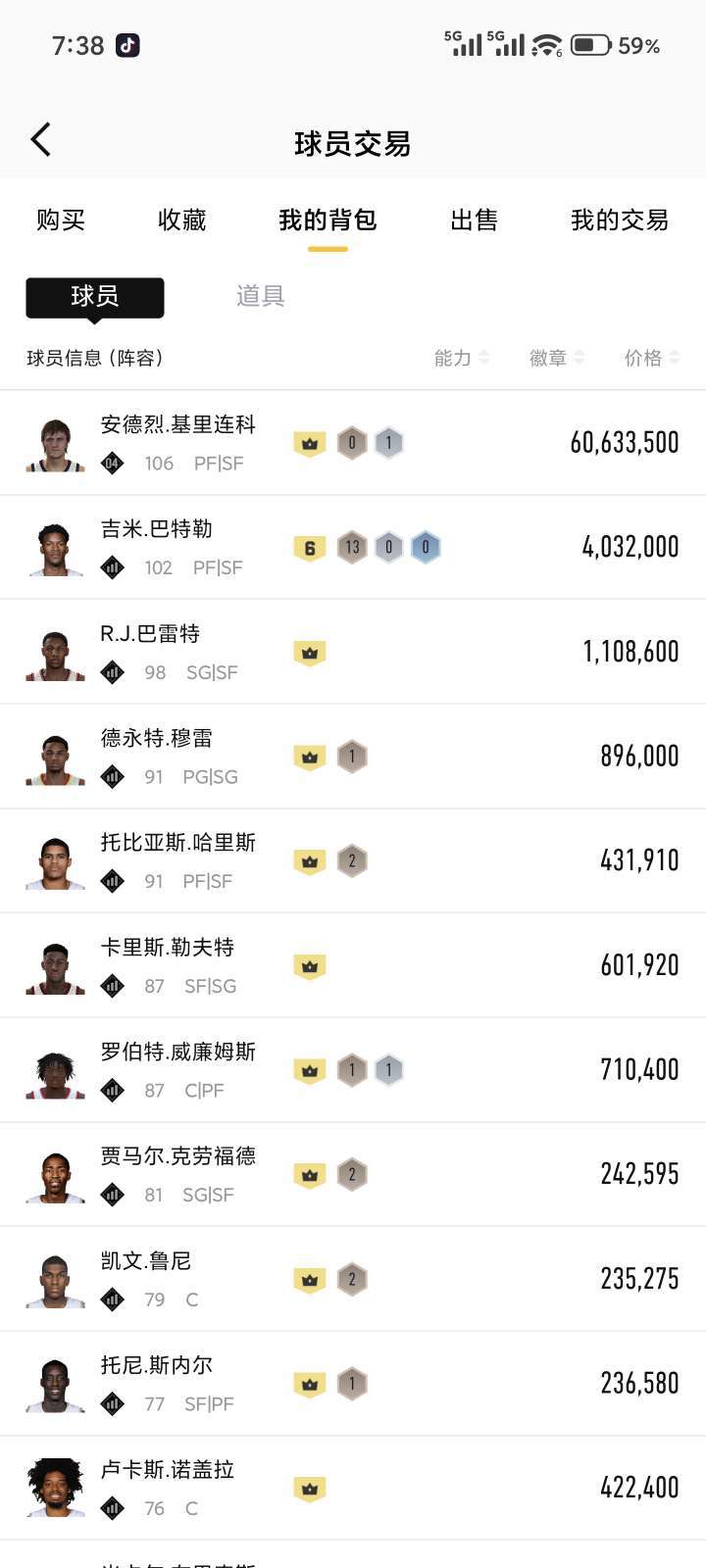Select the 球员 sub-tab
This screenshot has width=706, height=1568.
point(95,297)
